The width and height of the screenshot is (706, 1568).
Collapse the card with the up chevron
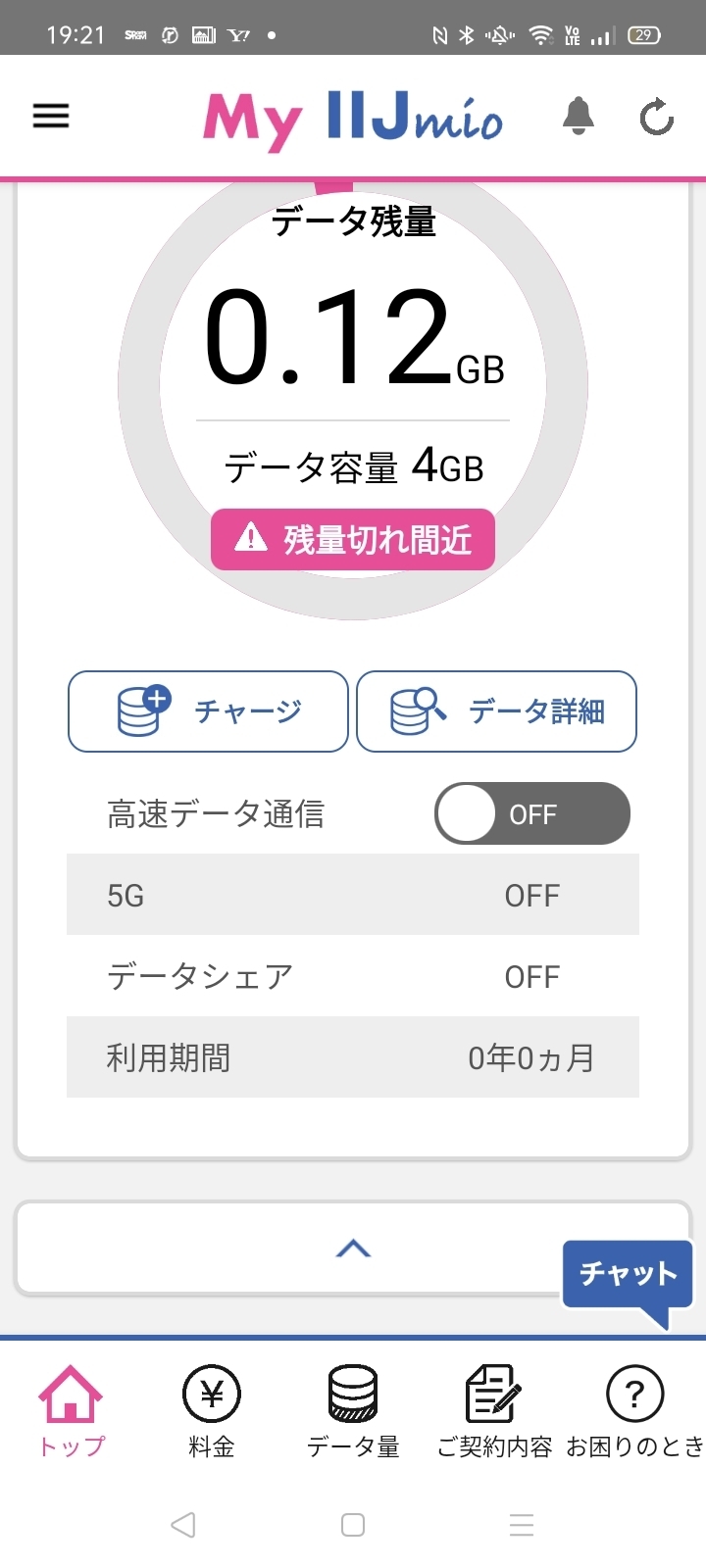(353, 1248)
